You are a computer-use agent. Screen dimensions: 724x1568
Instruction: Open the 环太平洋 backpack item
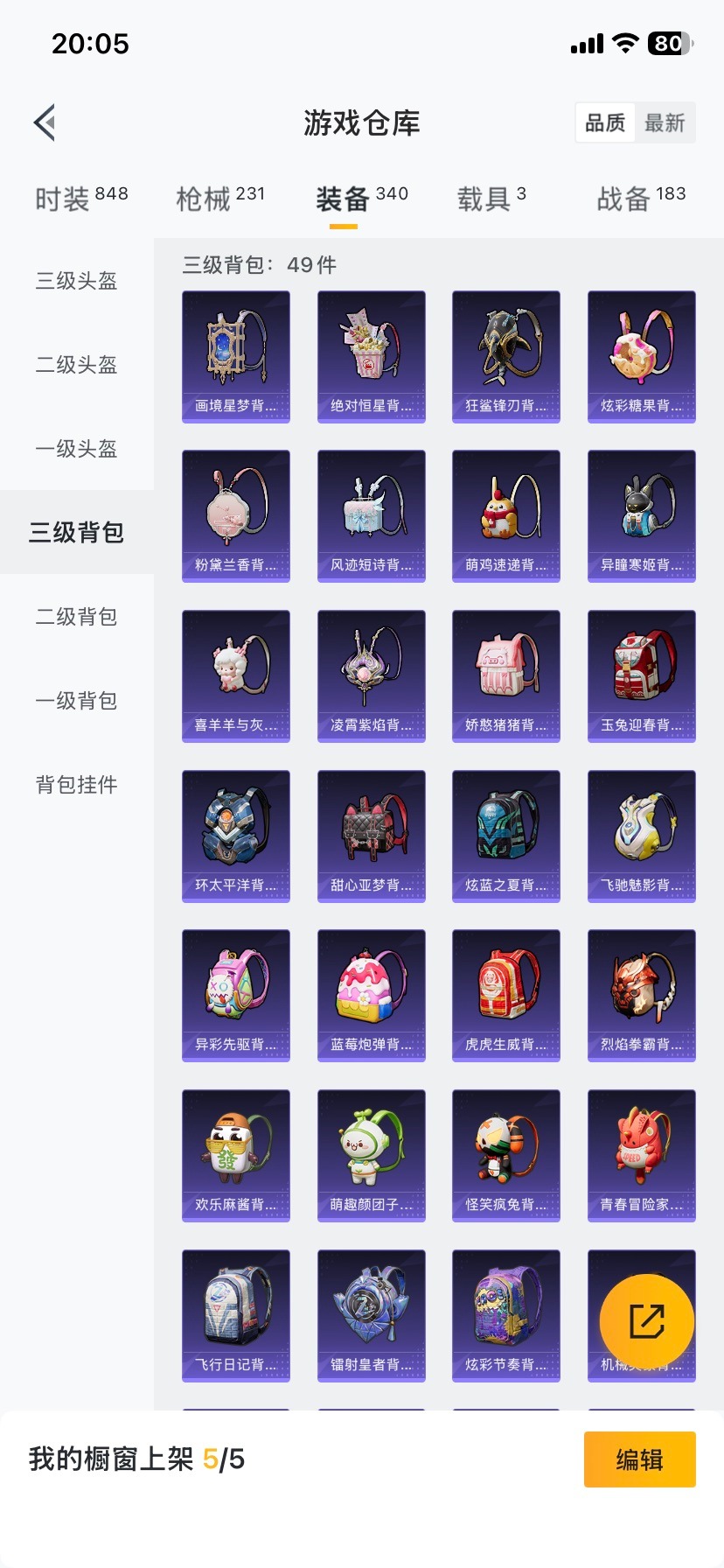[235, 829]
